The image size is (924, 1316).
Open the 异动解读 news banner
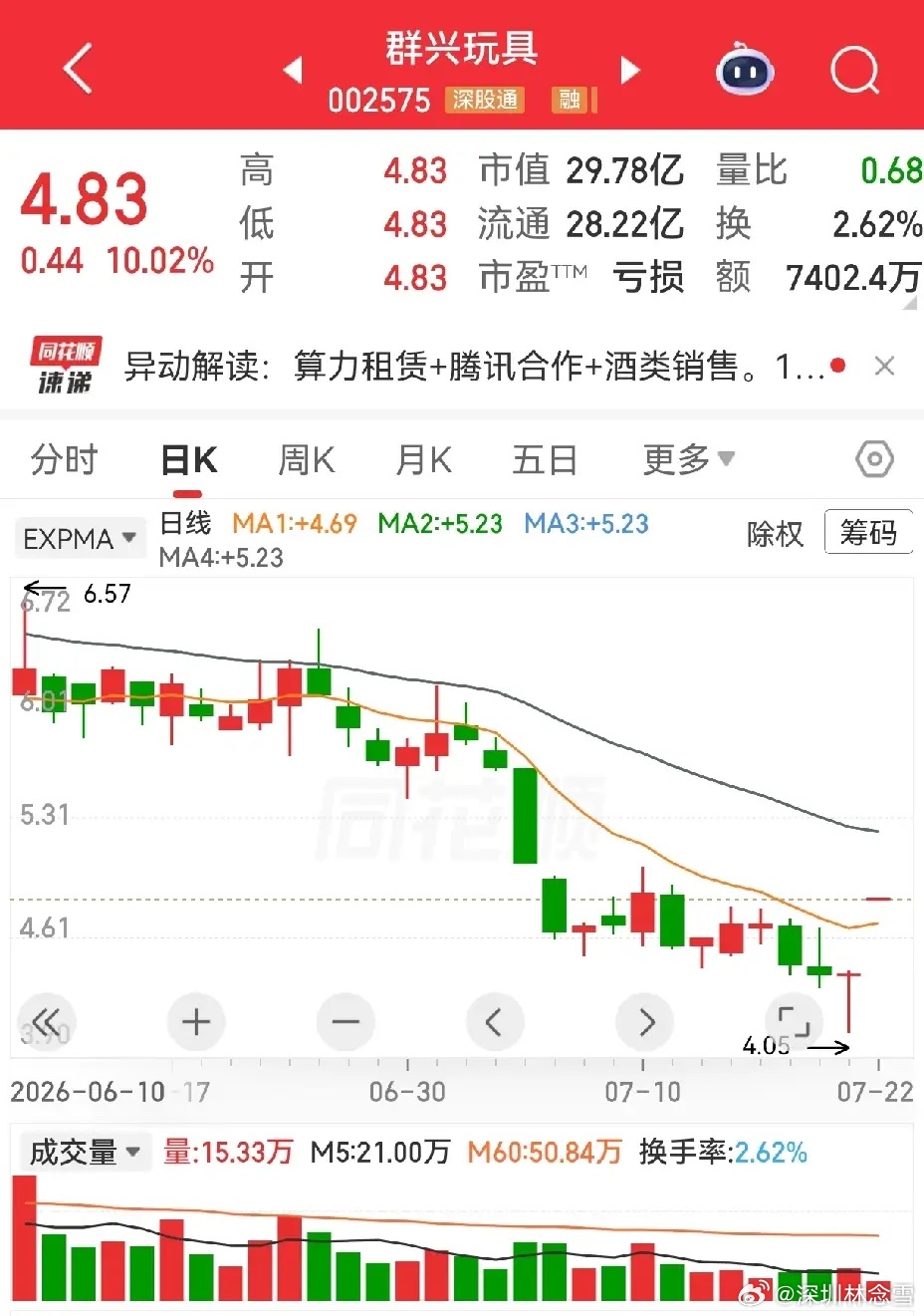[474, 367]
